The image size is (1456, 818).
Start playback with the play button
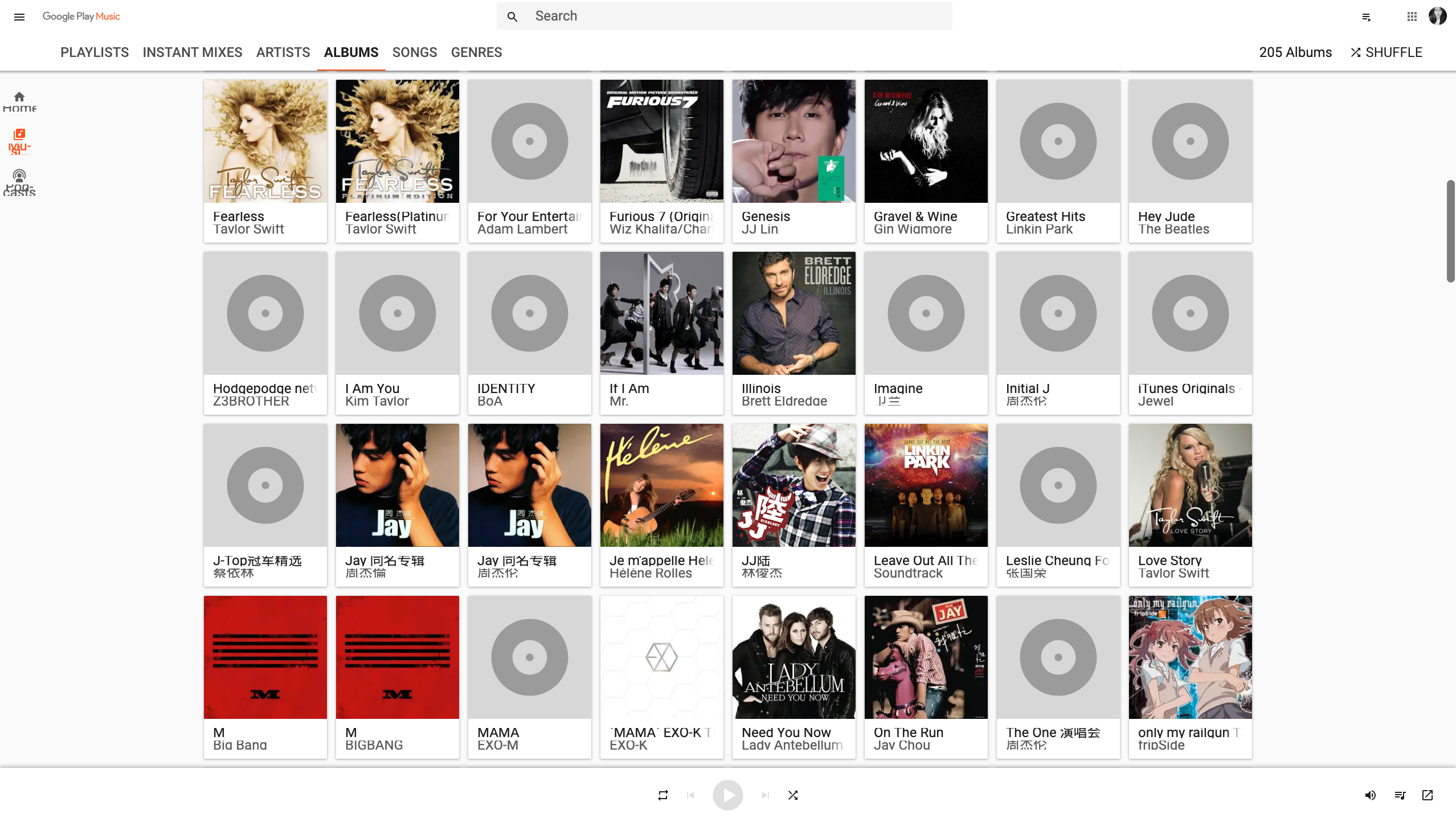[728, 795]
